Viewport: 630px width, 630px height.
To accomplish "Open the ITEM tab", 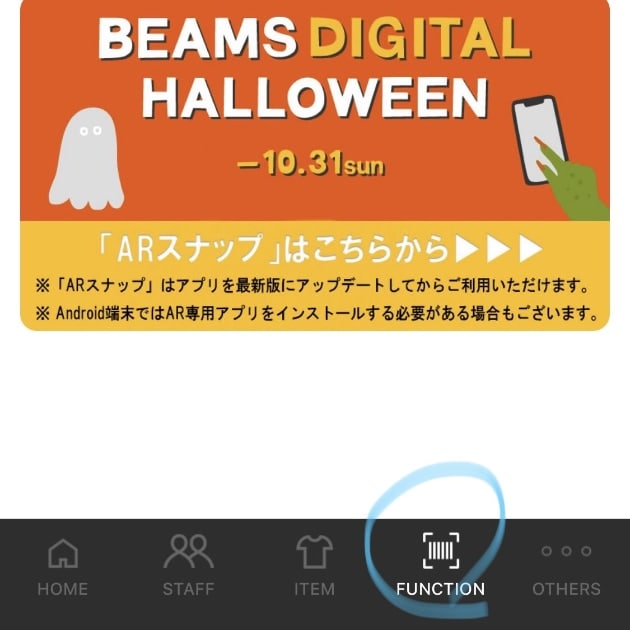I will [314, 566].
